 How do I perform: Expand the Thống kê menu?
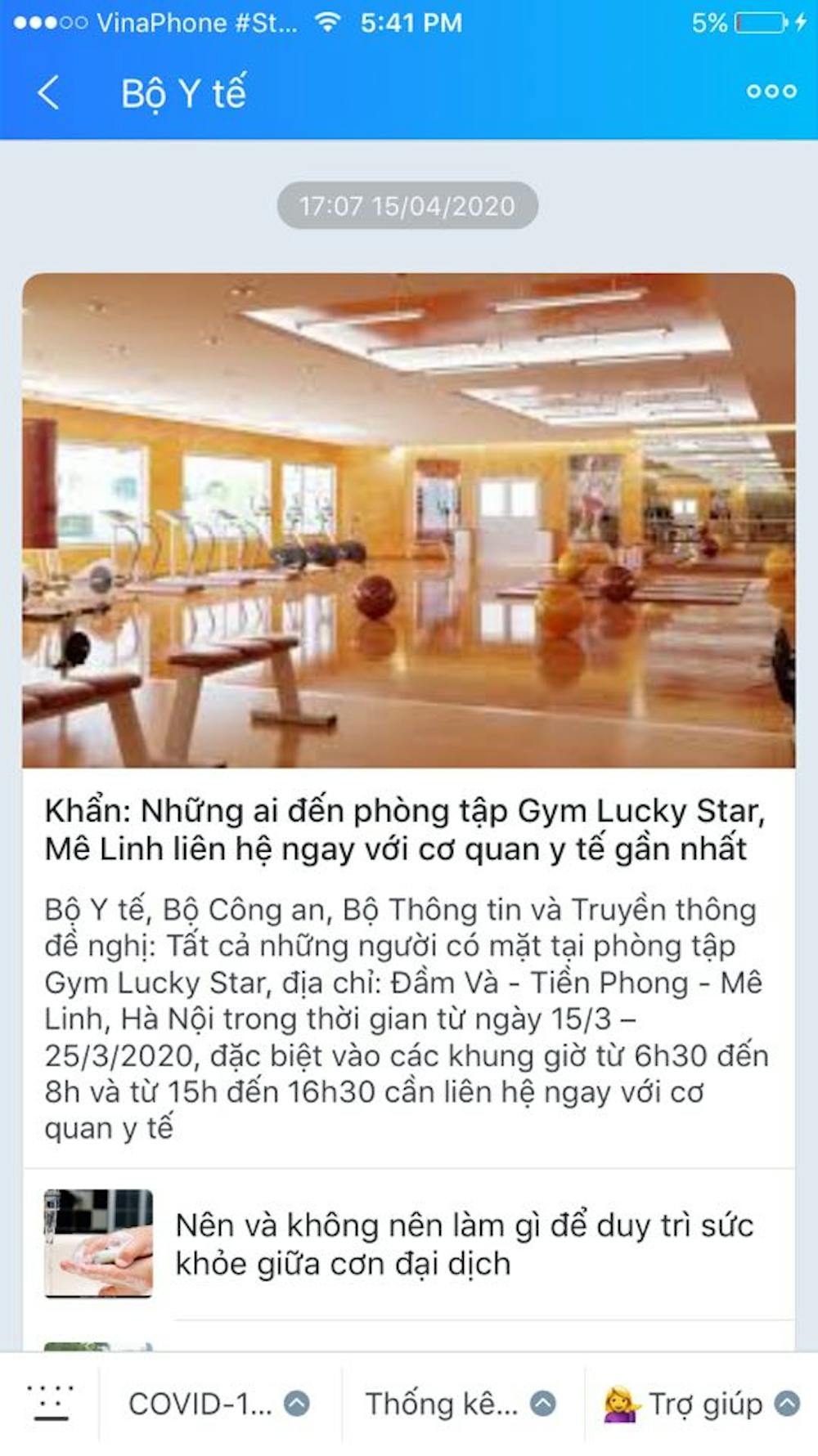(x=461, y=1404)
